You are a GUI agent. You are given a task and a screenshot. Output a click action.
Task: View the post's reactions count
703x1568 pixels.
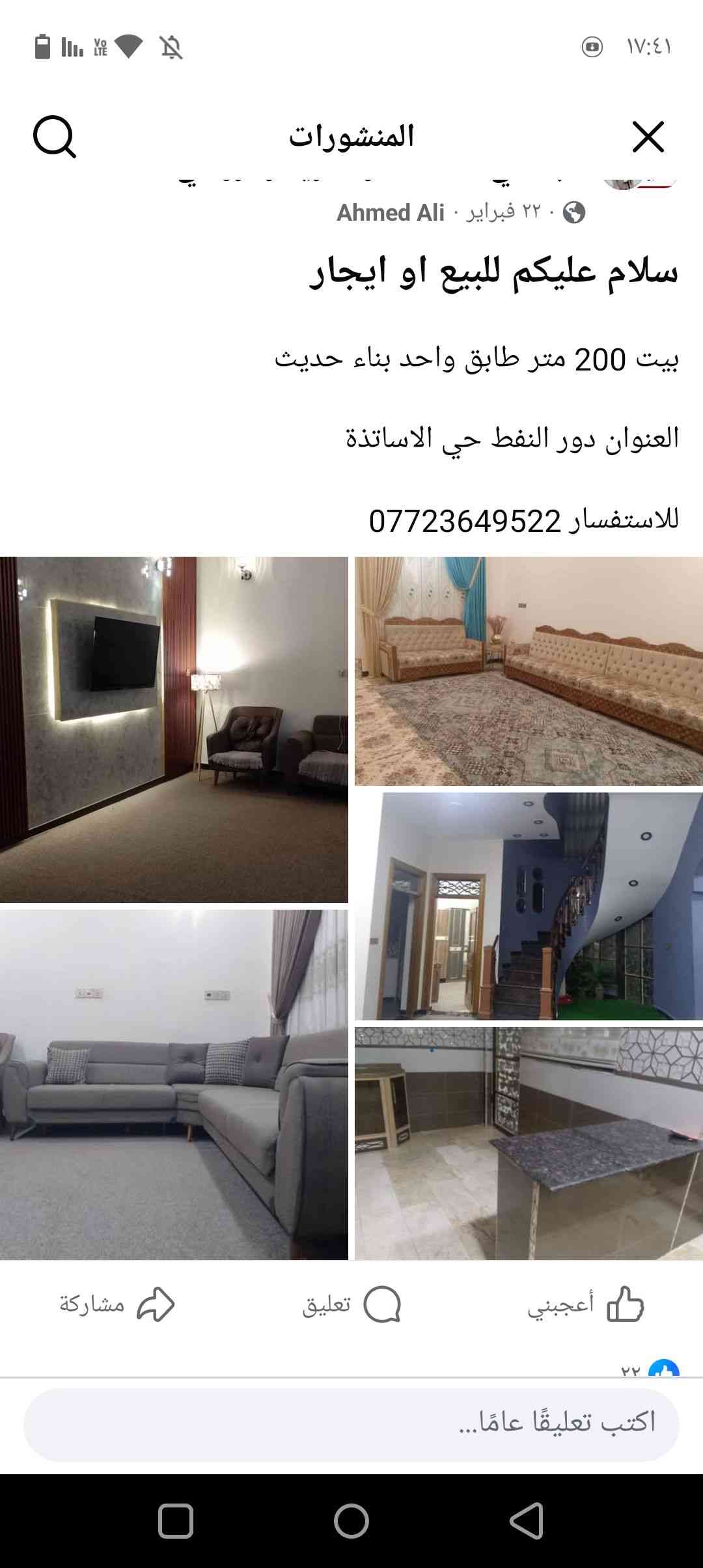tap(649, 1369)
